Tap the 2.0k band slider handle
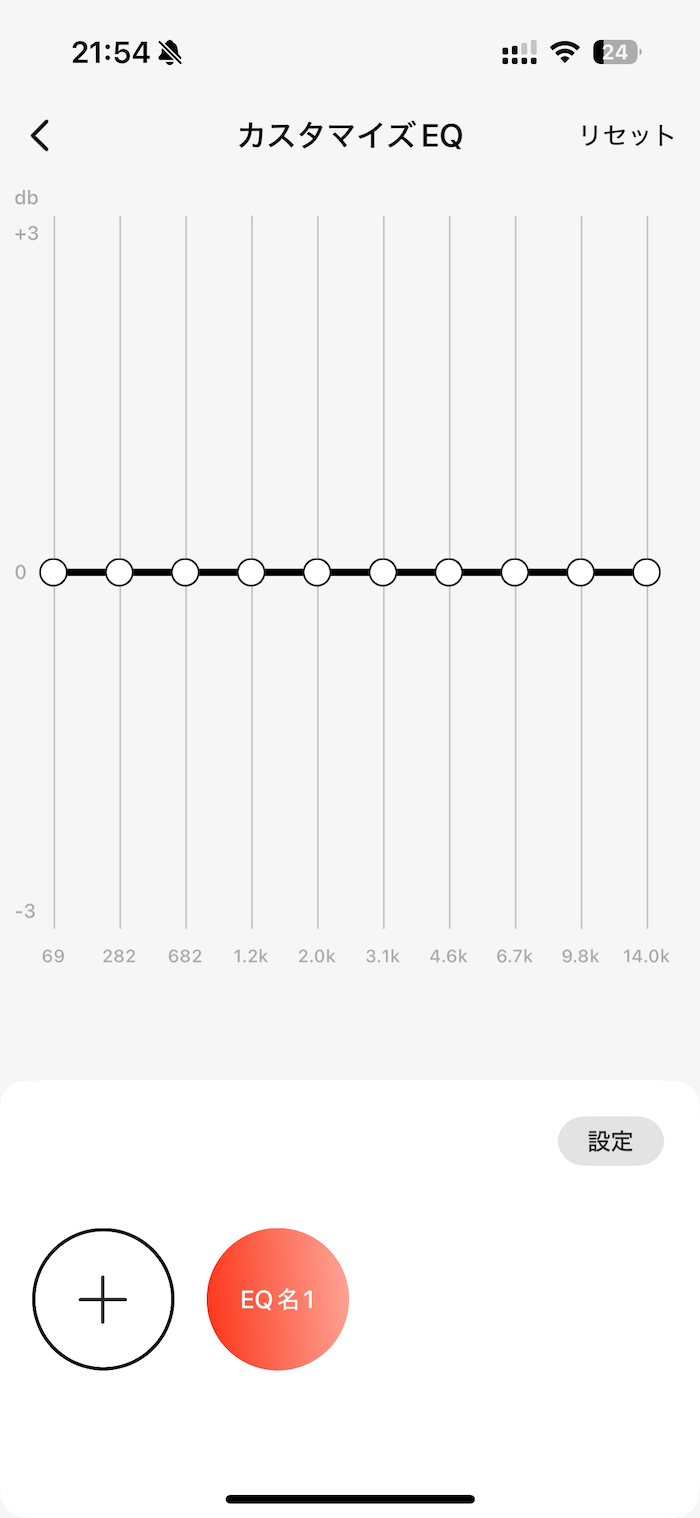 317,572
